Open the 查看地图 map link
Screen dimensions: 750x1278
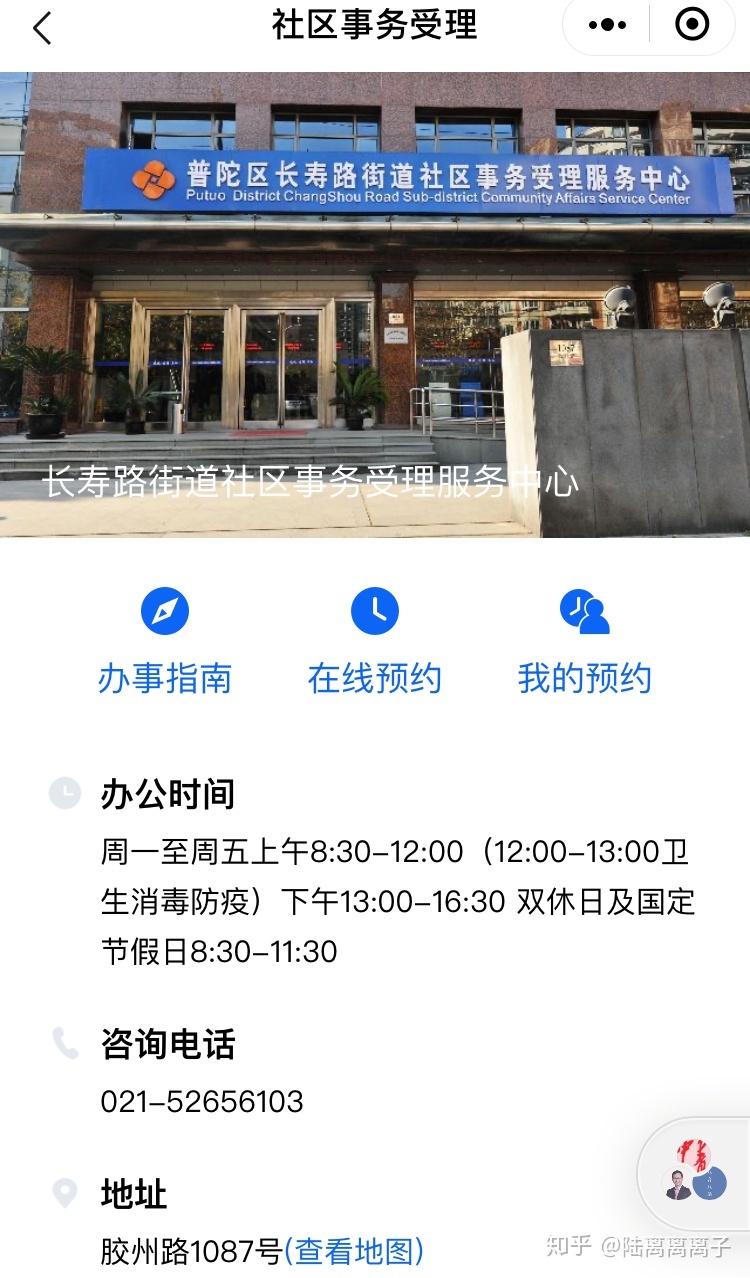pyautogui.click(x=354, y=1250)
